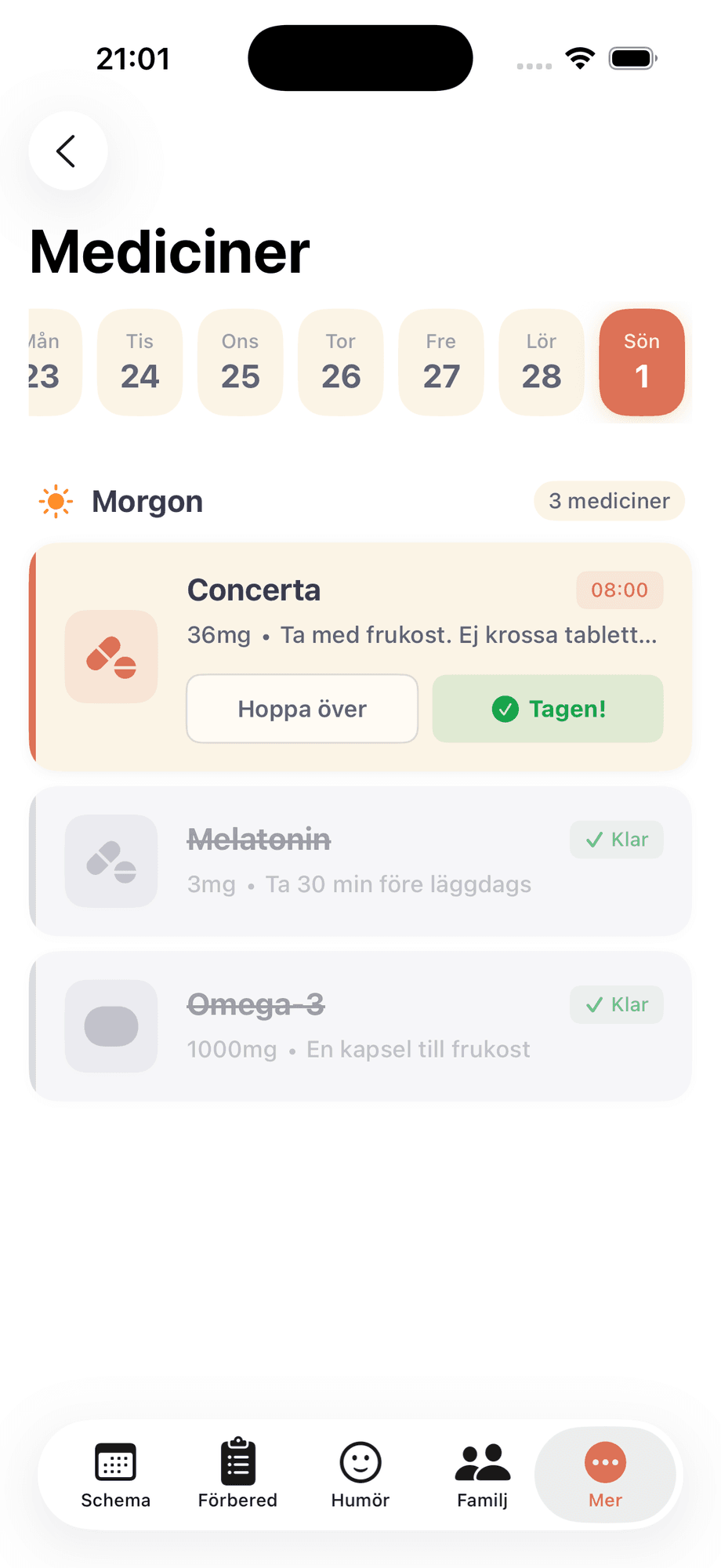Image resolution: width=721 pixels, height=1568 pixels.
Task: Select Thursday 26 in the date strip
Action: (341, 362)
